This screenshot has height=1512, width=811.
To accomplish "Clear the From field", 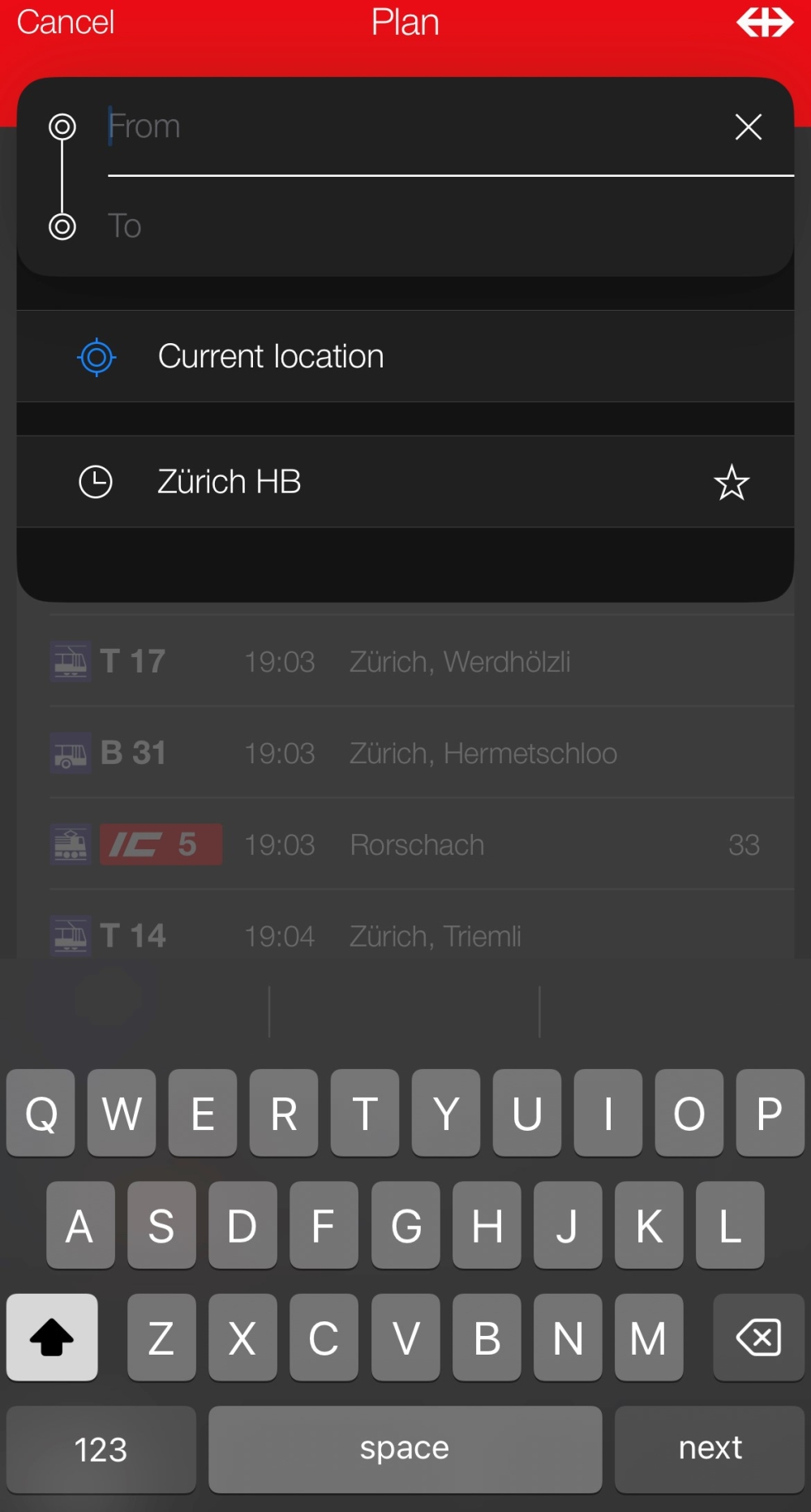I will 748,127.
